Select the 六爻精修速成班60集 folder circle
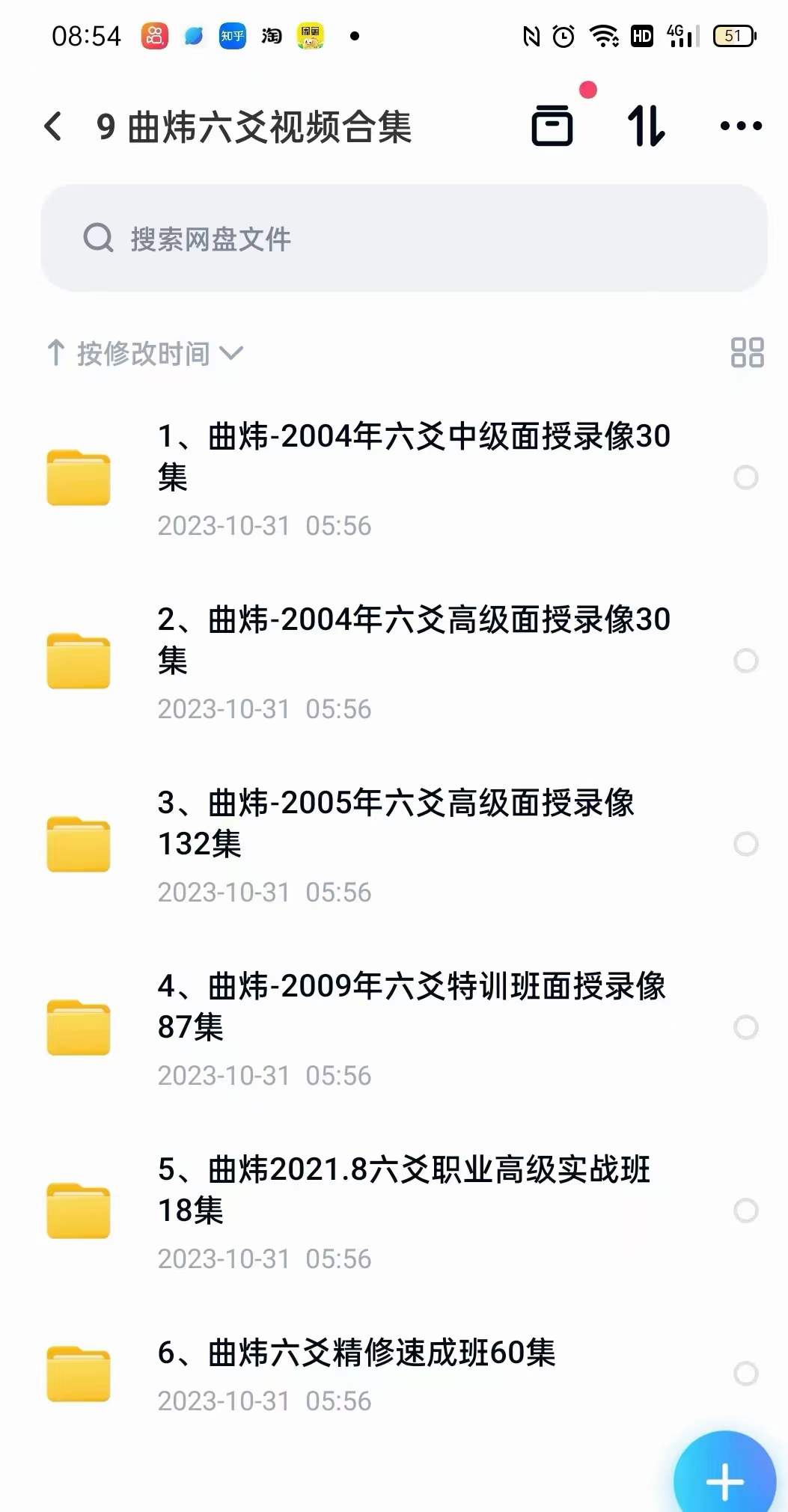 746,1374
